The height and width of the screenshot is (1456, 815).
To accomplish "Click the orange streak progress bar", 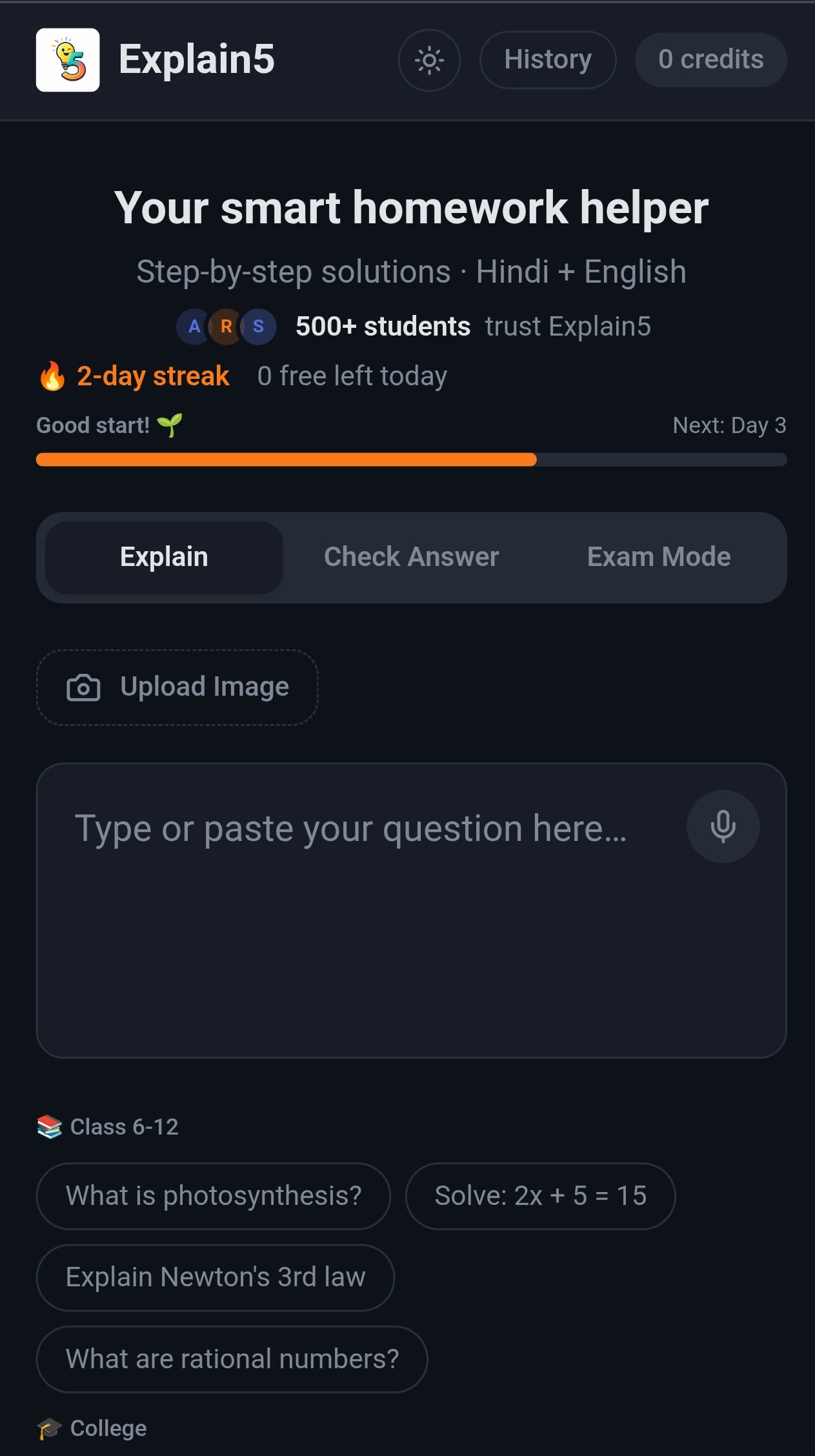I will tap(284, 460).
